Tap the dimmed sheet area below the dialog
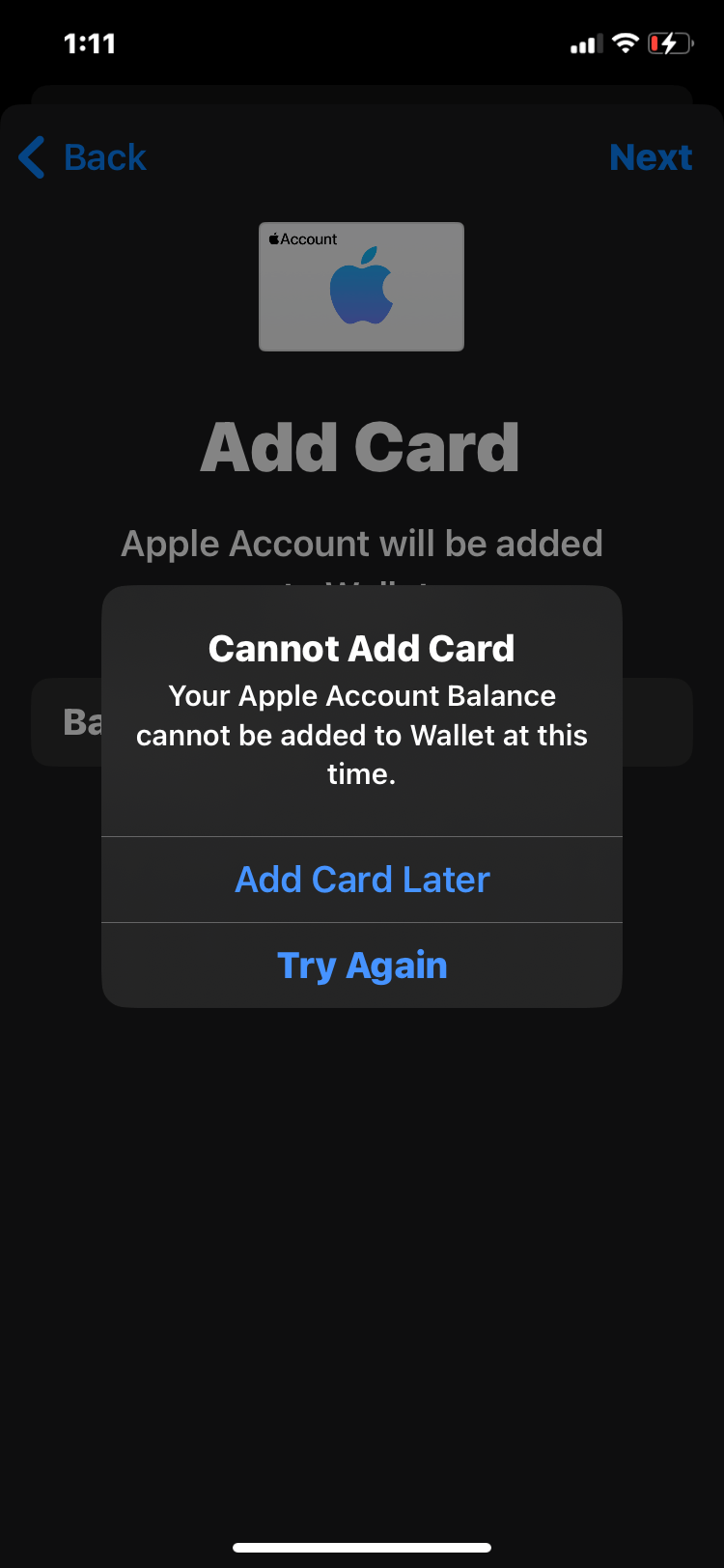Image resolution: width=724 pixels, height=1568 pixels. [x=362, y=1207]
